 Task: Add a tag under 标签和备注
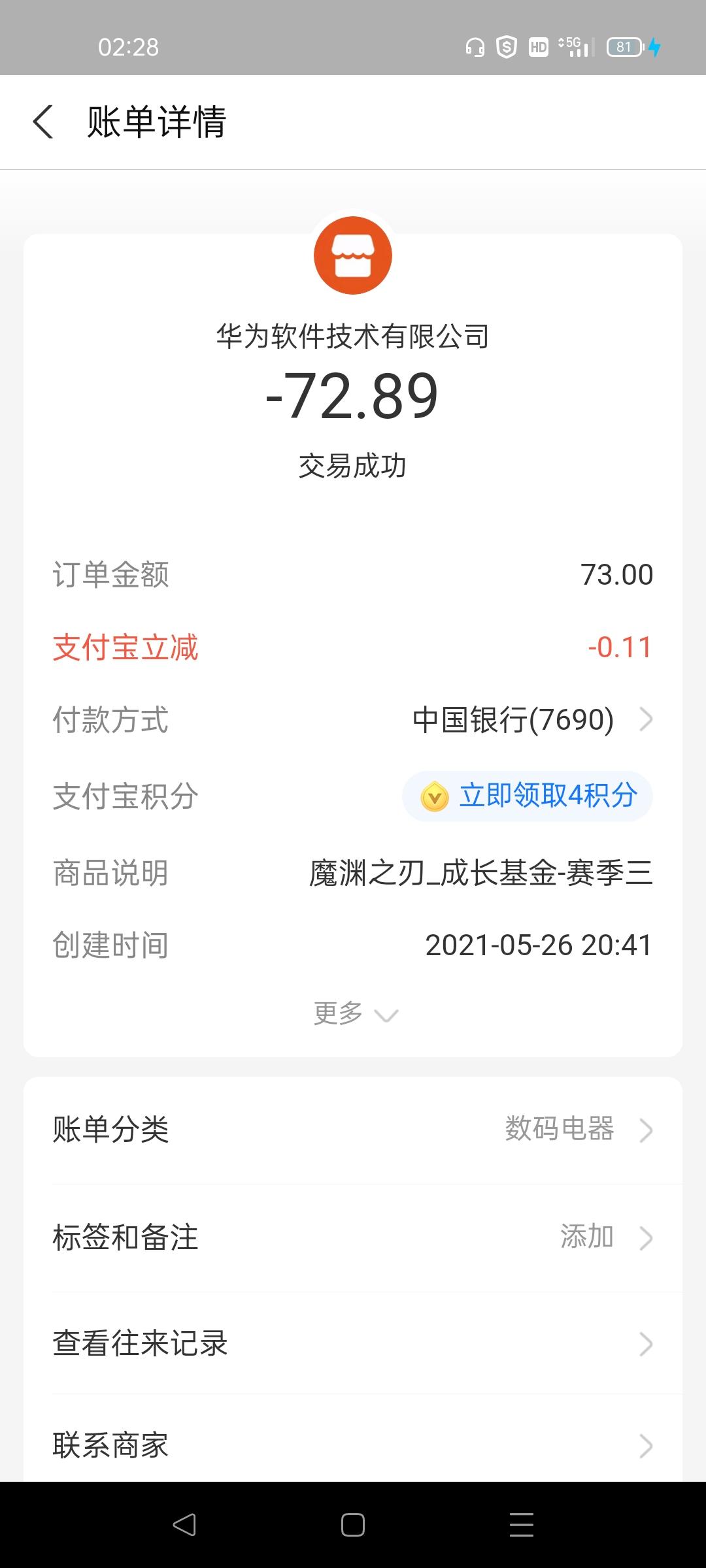[353, 1237]
